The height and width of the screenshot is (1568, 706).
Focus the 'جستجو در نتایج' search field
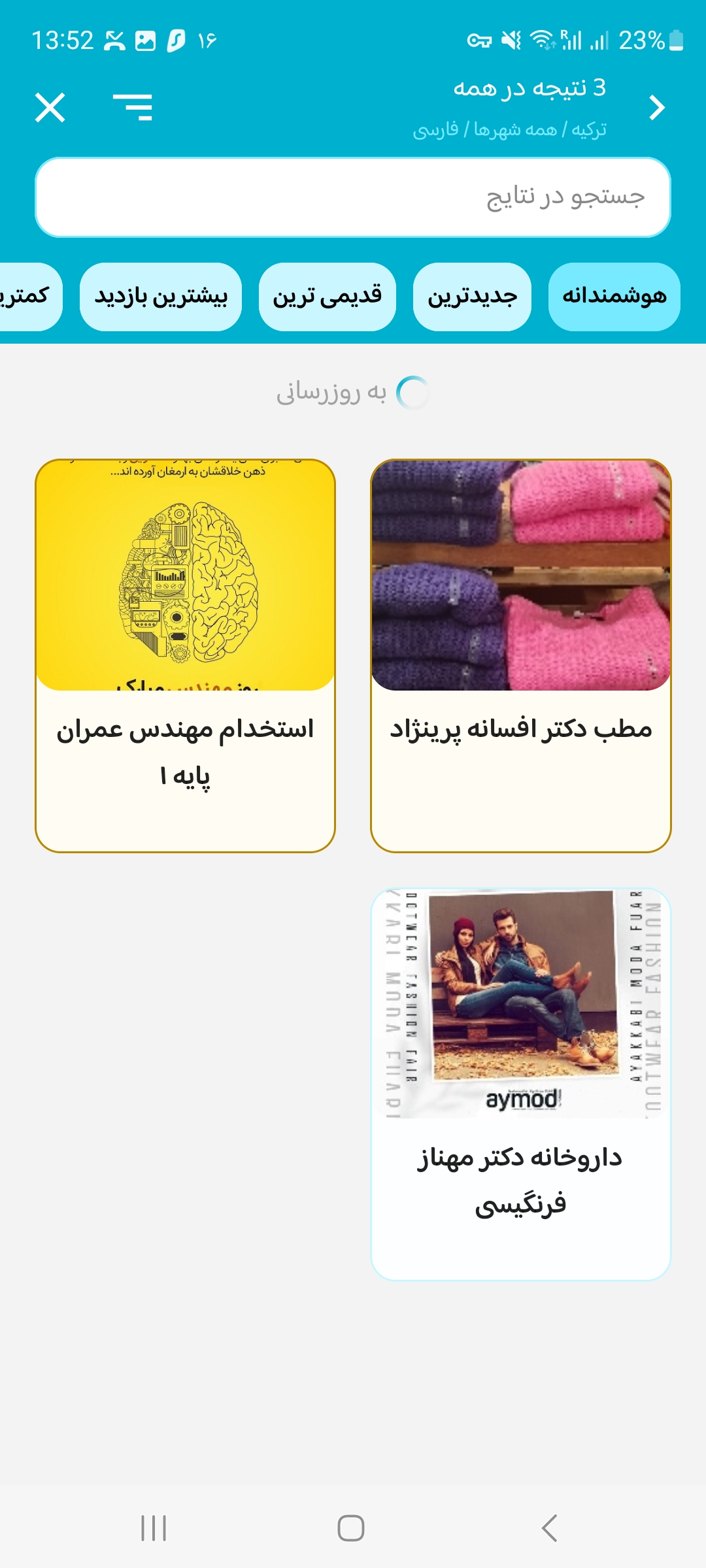click(x=353, y=197)
